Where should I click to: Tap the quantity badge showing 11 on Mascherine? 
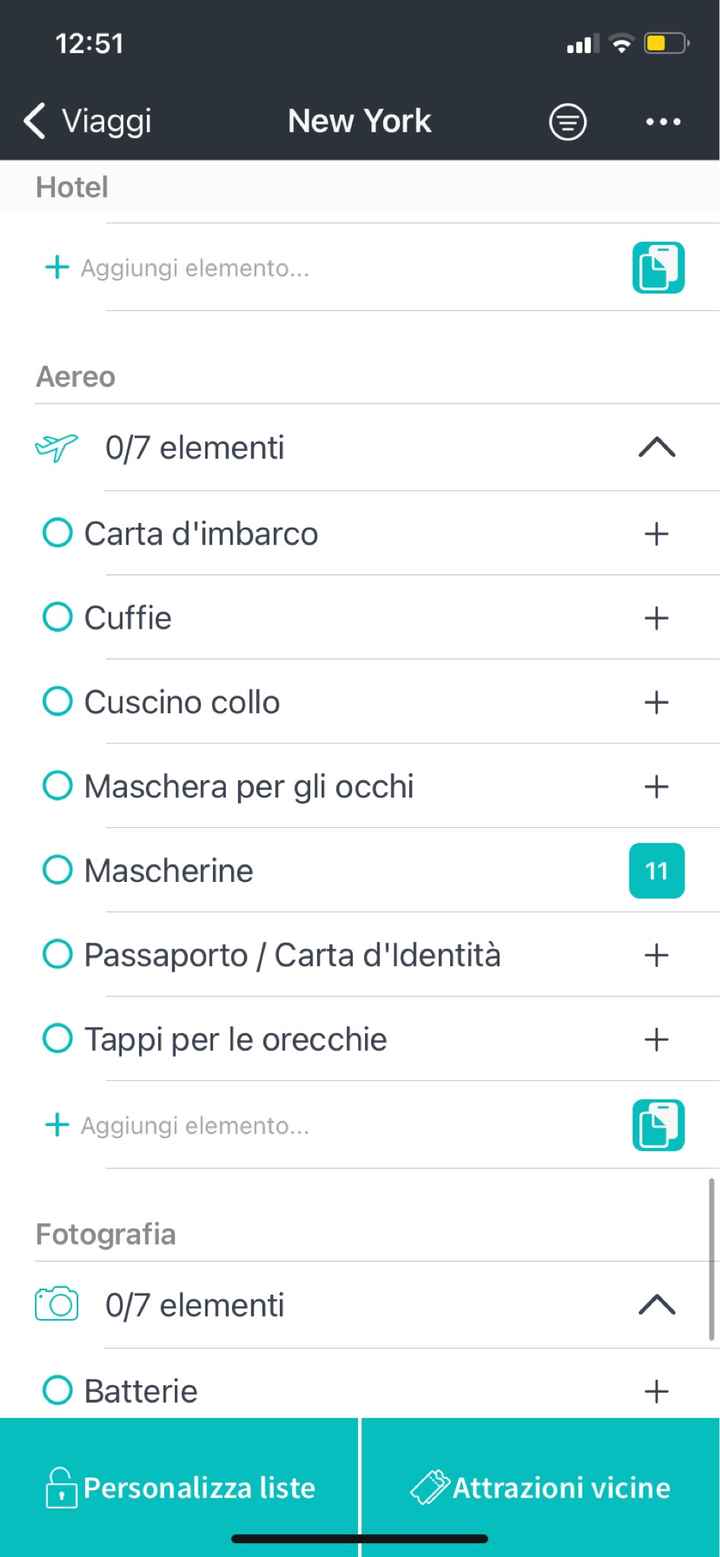(x=657, y=870)
